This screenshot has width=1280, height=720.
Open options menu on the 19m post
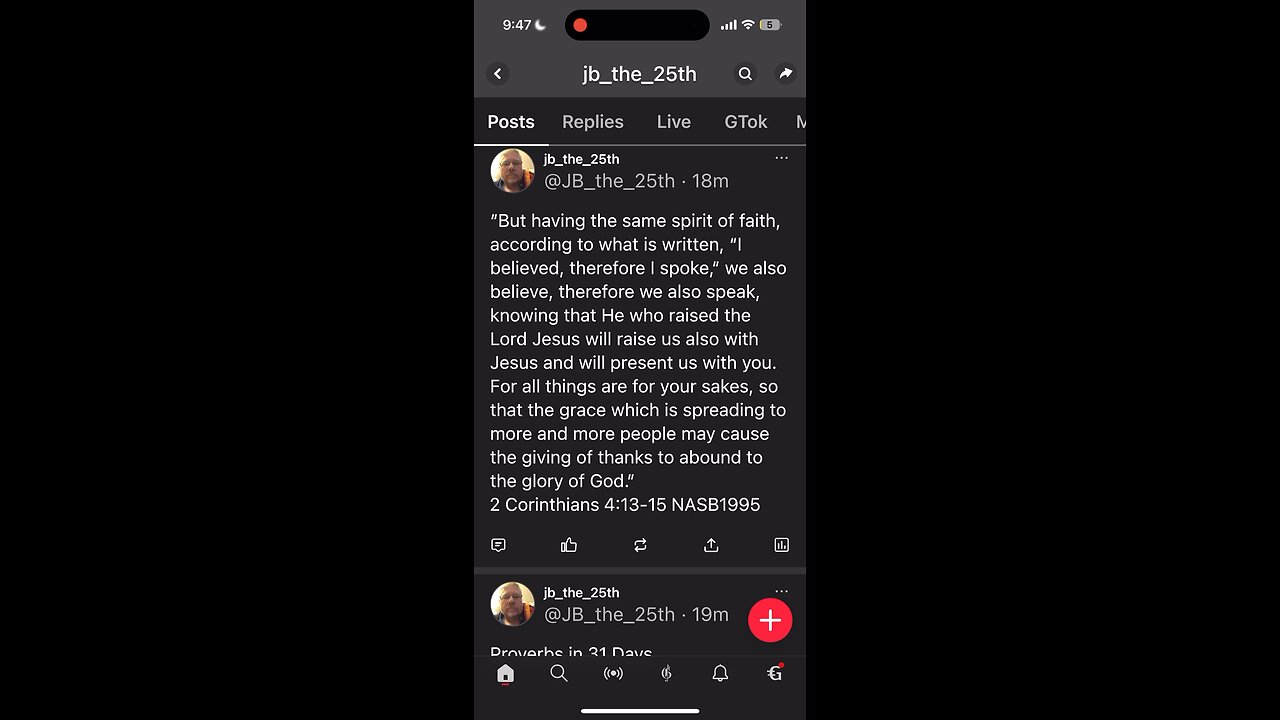coord(781,591)
